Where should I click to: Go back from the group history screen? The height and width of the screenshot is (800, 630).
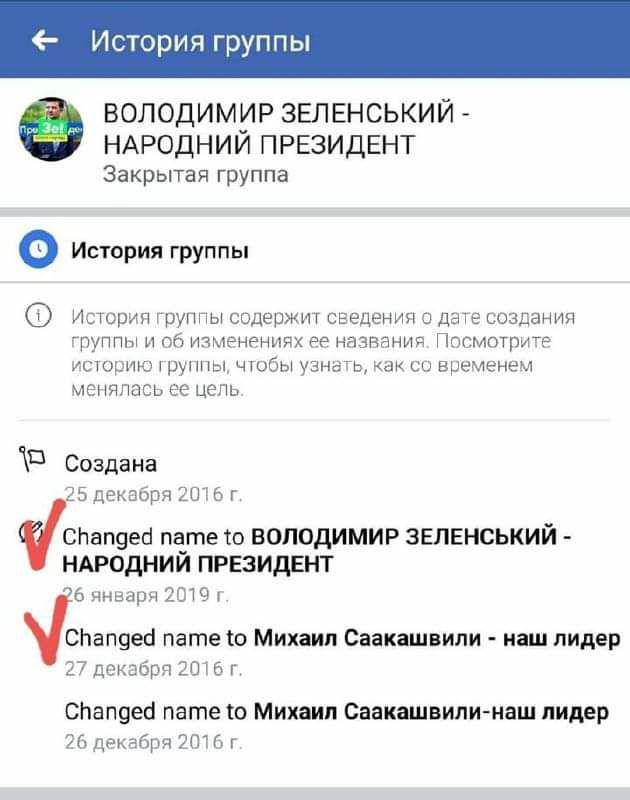pos(44,41)
